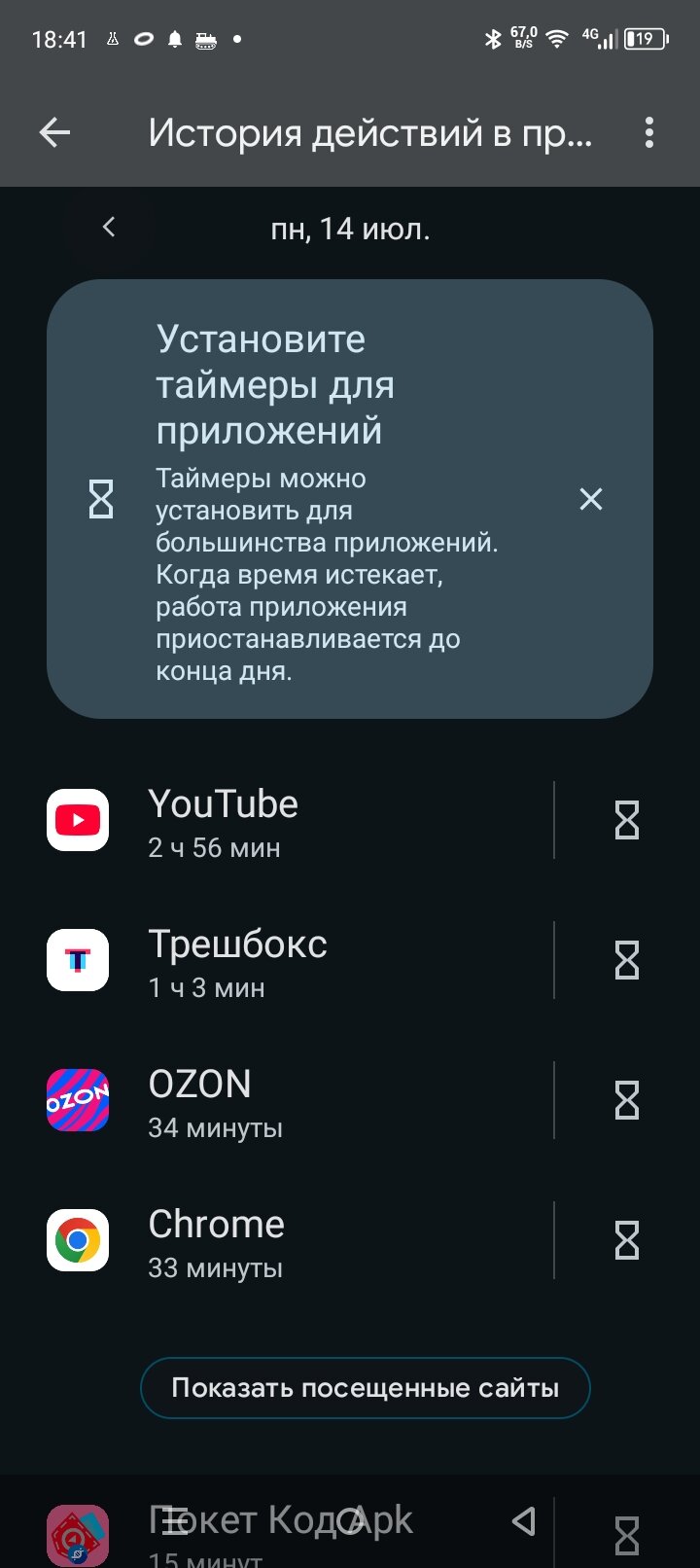Dismiss the app timers tip card

[591, 499]
